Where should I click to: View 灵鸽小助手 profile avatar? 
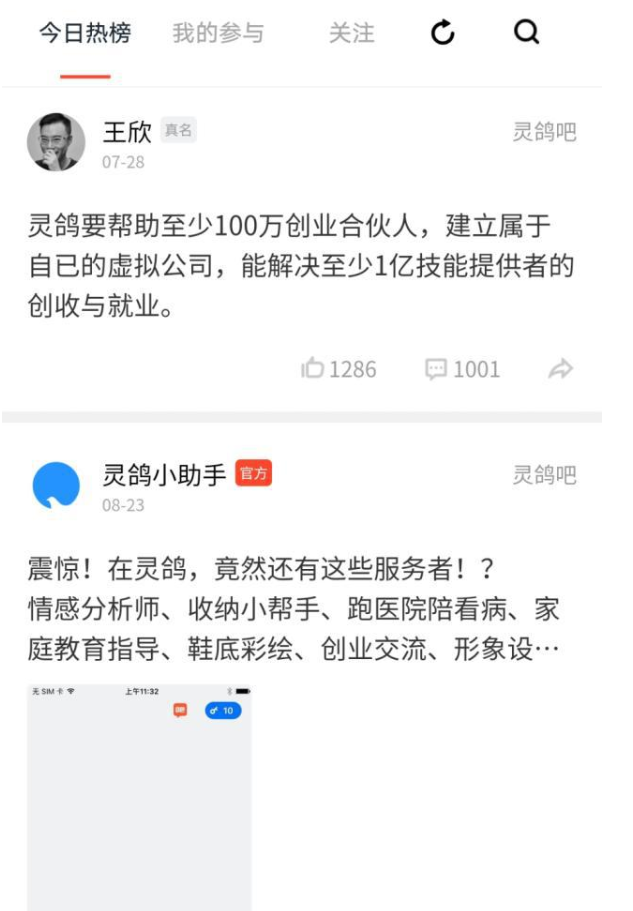tap(56, 485)
